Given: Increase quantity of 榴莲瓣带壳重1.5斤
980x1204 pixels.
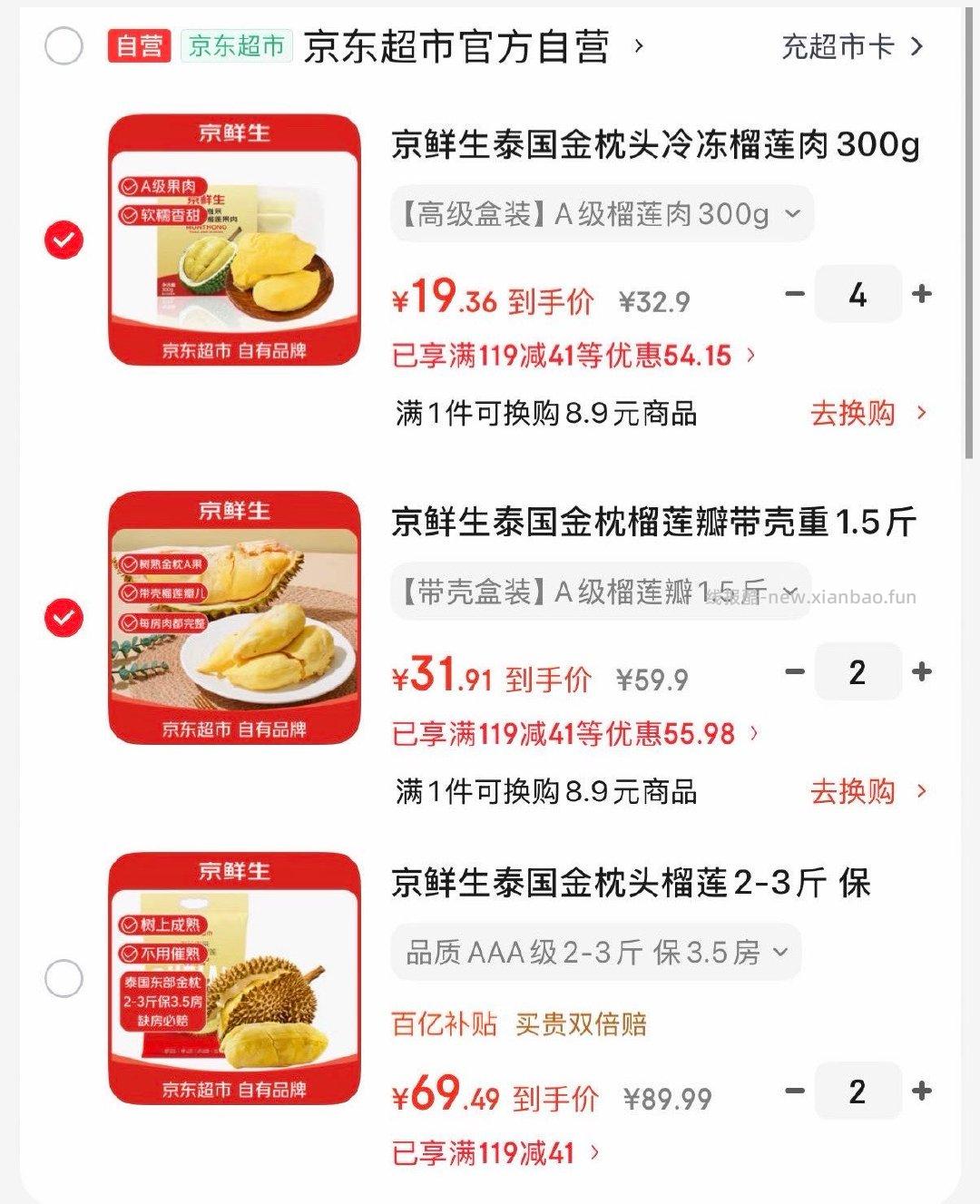Looking at the screenshot, I should coord(922,672).
